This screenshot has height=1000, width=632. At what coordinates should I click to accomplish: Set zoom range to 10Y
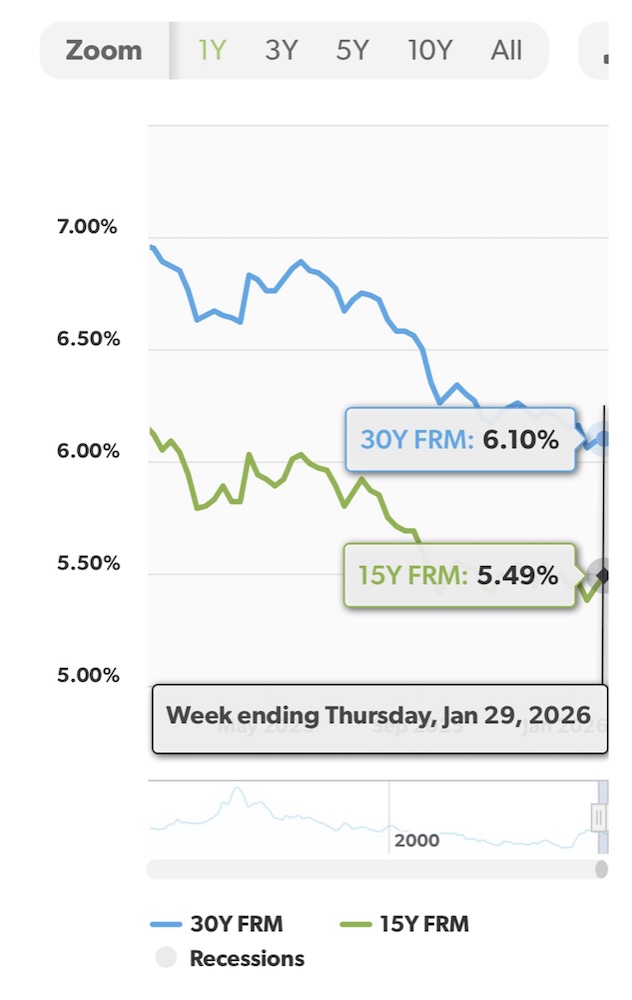click(x=430, y=50)
